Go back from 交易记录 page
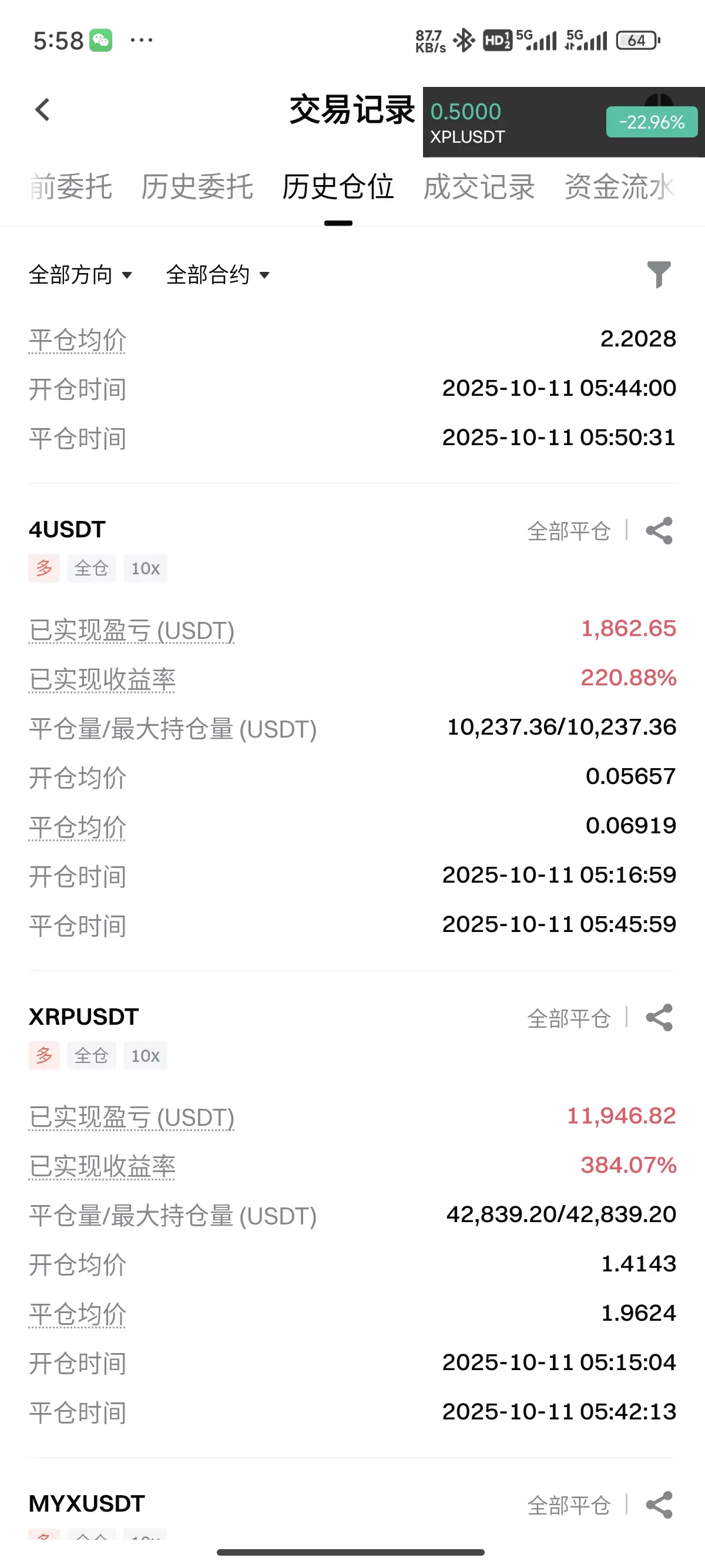 click(42, 110)
